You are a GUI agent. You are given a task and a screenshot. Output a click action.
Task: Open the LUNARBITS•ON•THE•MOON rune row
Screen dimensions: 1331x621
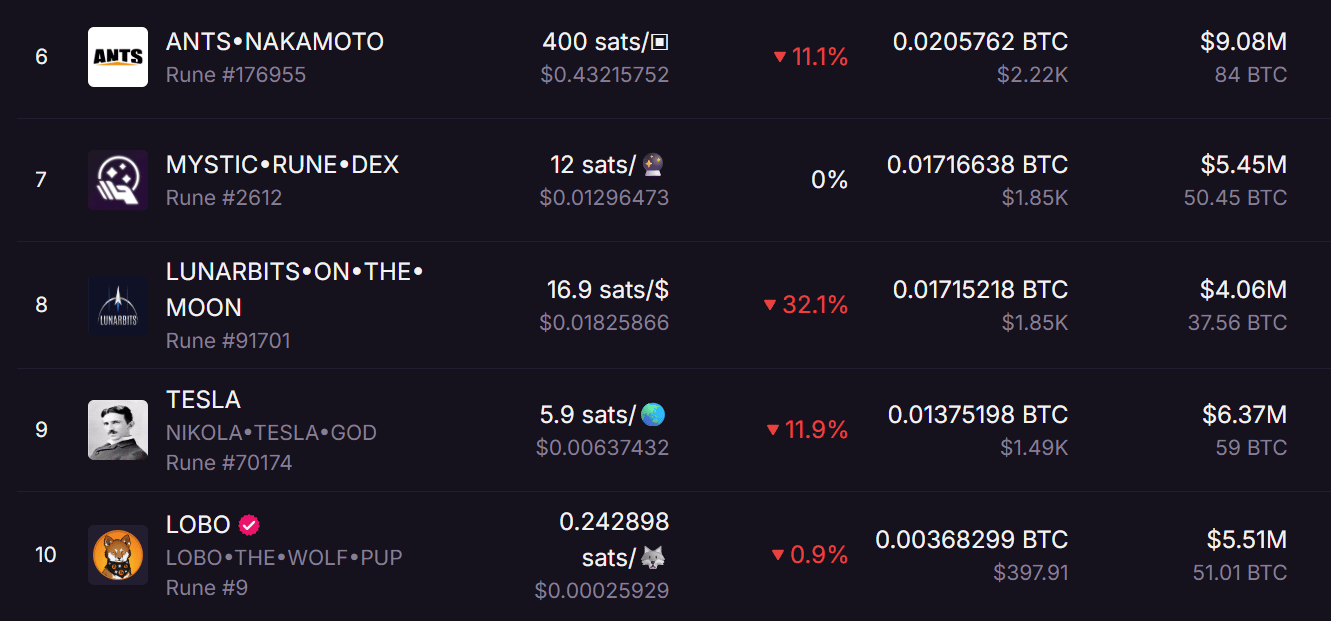[x=294, y=289]
